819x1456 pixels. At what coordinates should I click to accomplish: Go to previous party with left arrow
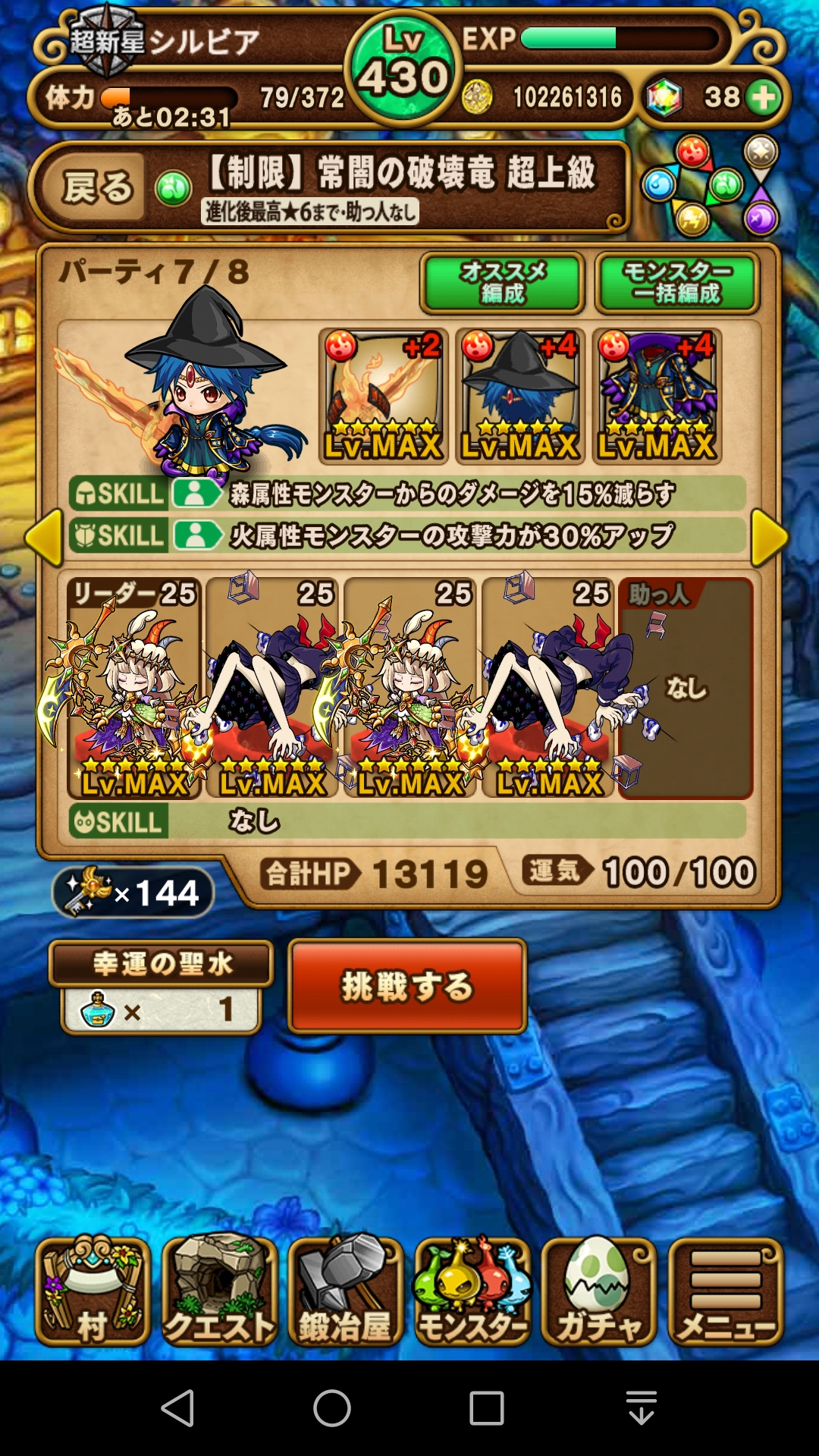(x=43, y=538)
